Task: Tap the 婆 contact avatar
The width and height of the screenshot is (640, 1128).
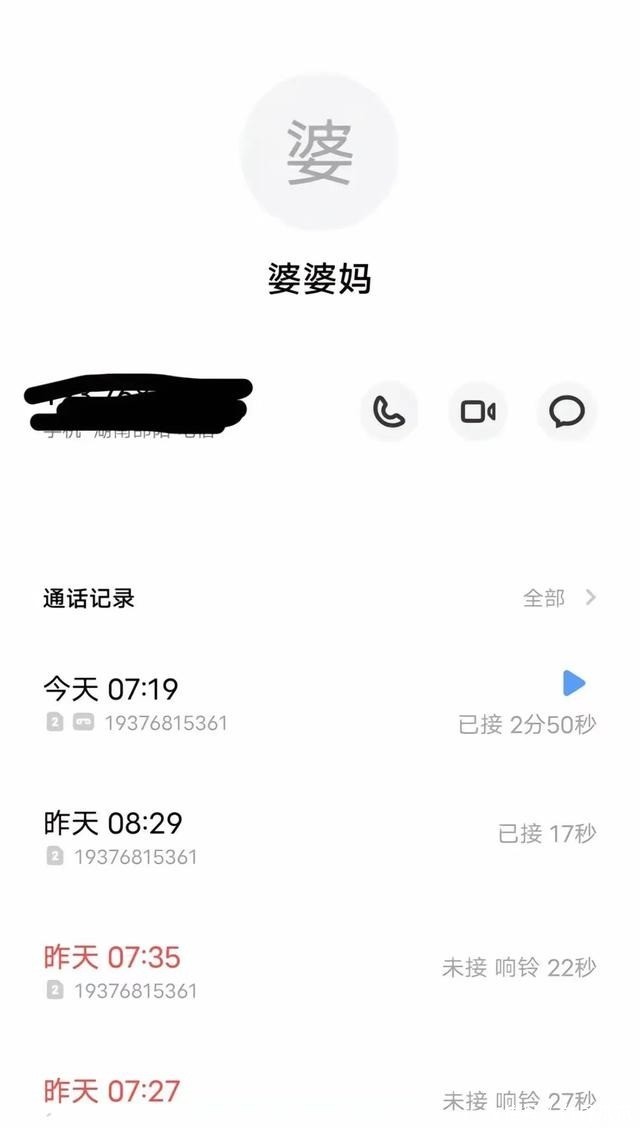Action: pos(320,152)
